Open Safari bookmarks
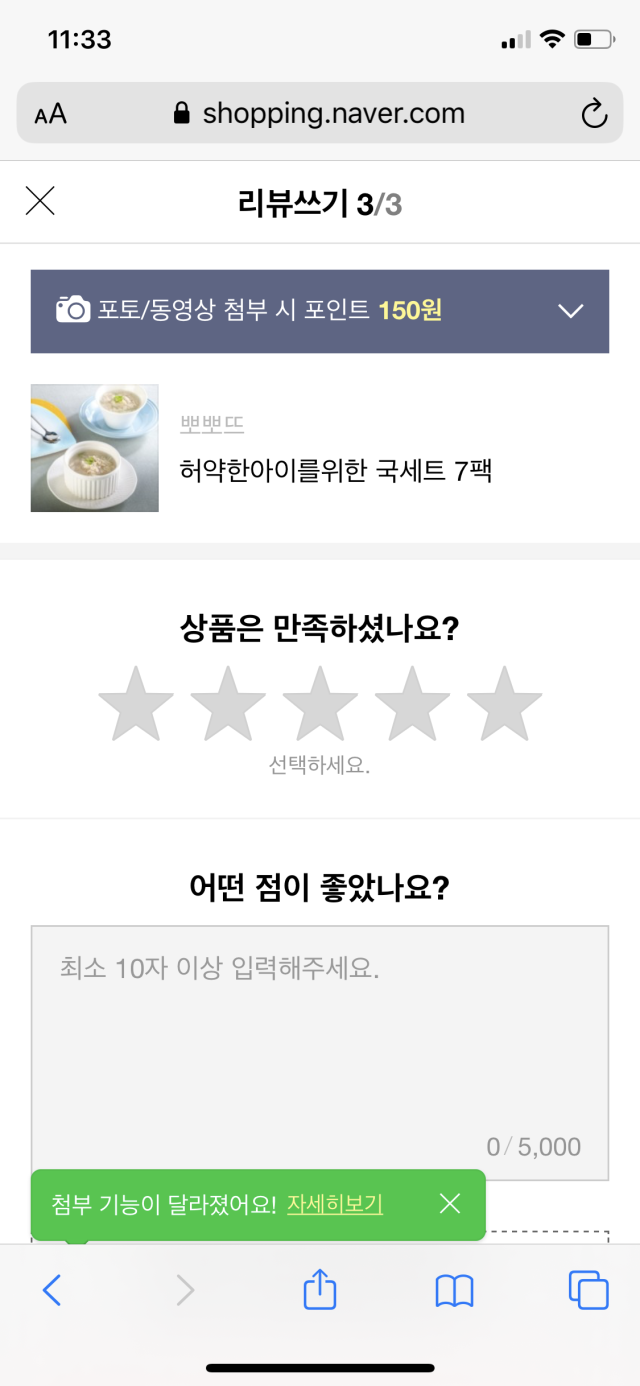 point(454,1291)
